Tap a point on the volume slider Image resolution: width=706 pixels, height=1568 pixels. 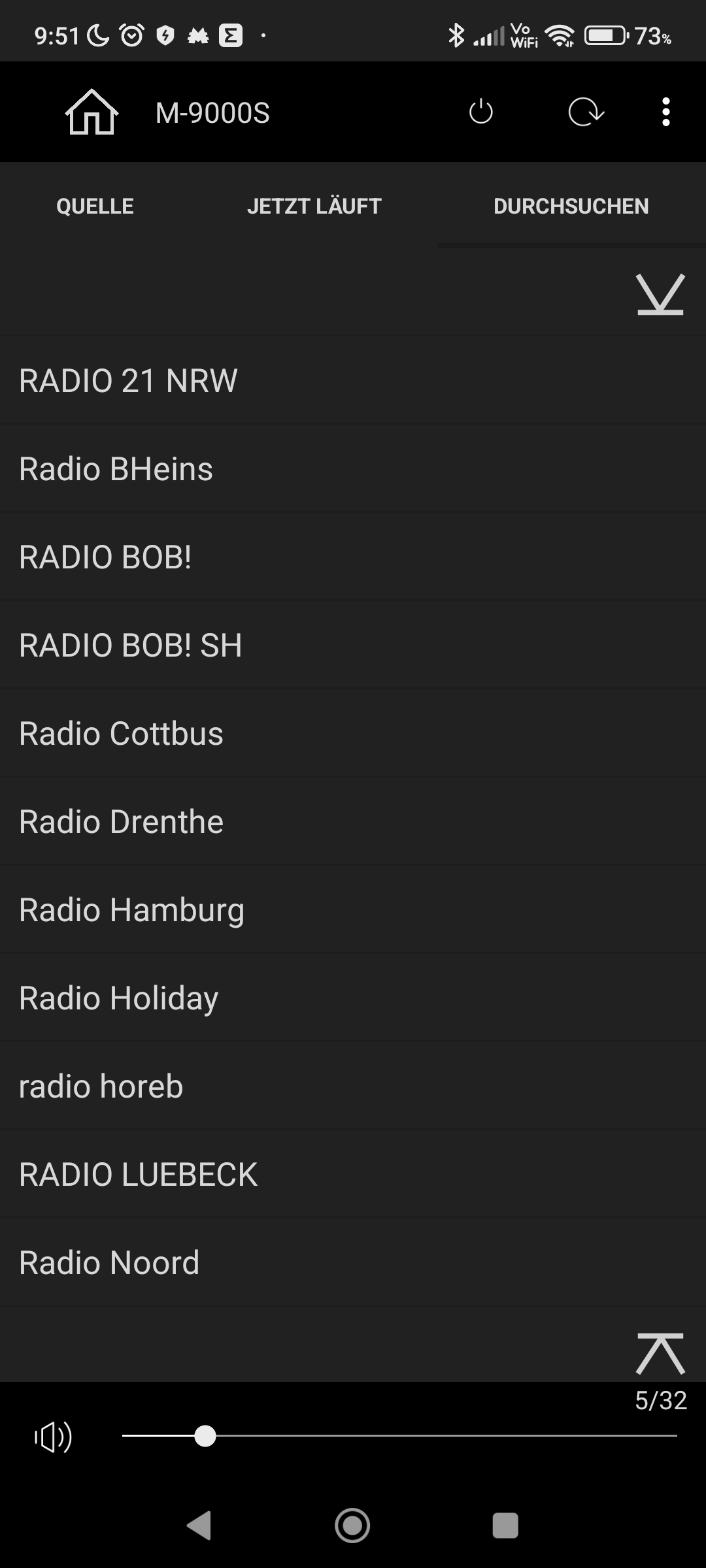[425, 1436]
